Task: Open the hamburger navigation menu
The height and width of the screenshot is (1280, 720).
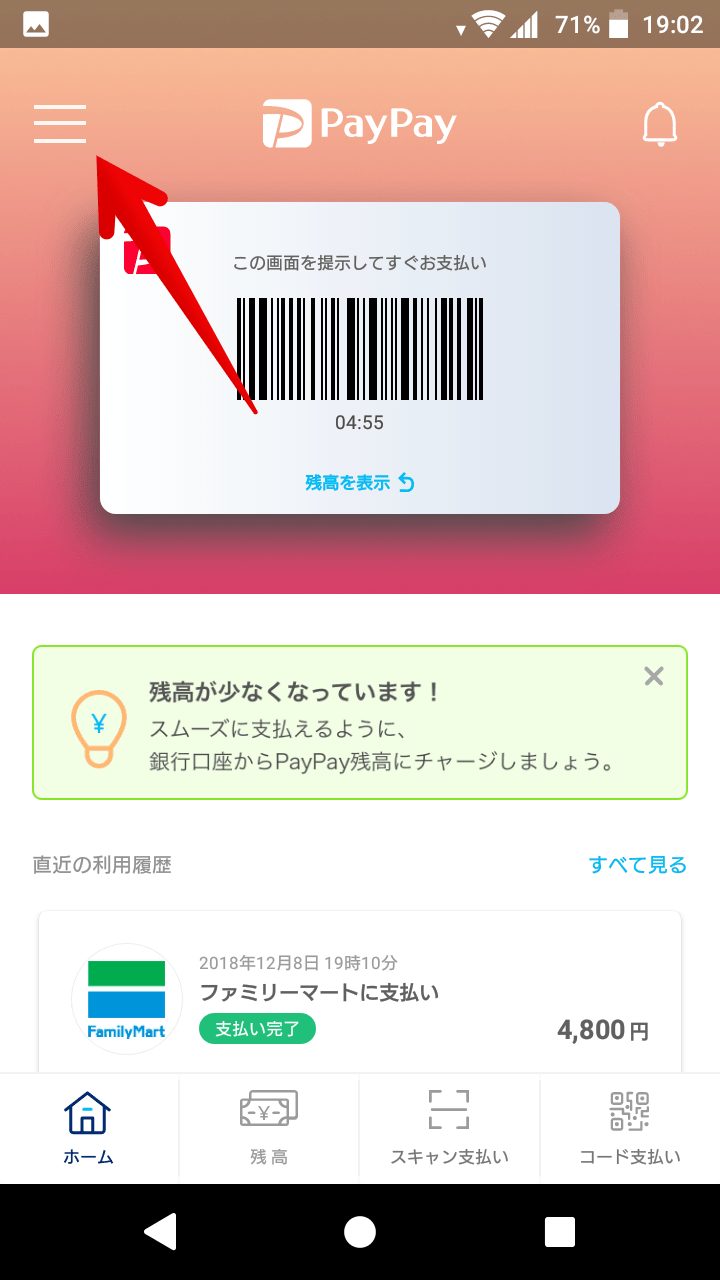Action: tap(60, 125)
